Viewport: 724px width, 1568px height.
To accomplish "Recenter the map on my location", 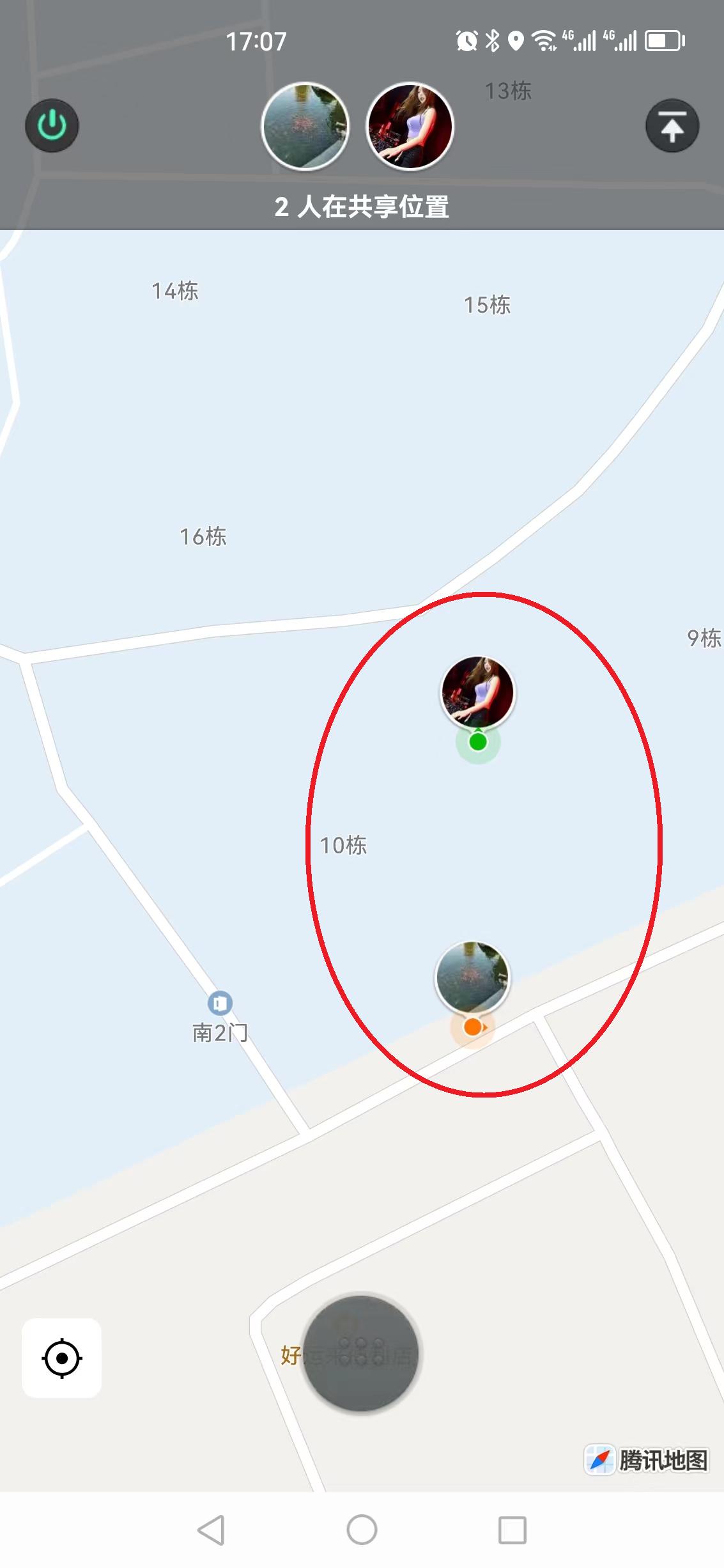I will [x=62, y=1358].
